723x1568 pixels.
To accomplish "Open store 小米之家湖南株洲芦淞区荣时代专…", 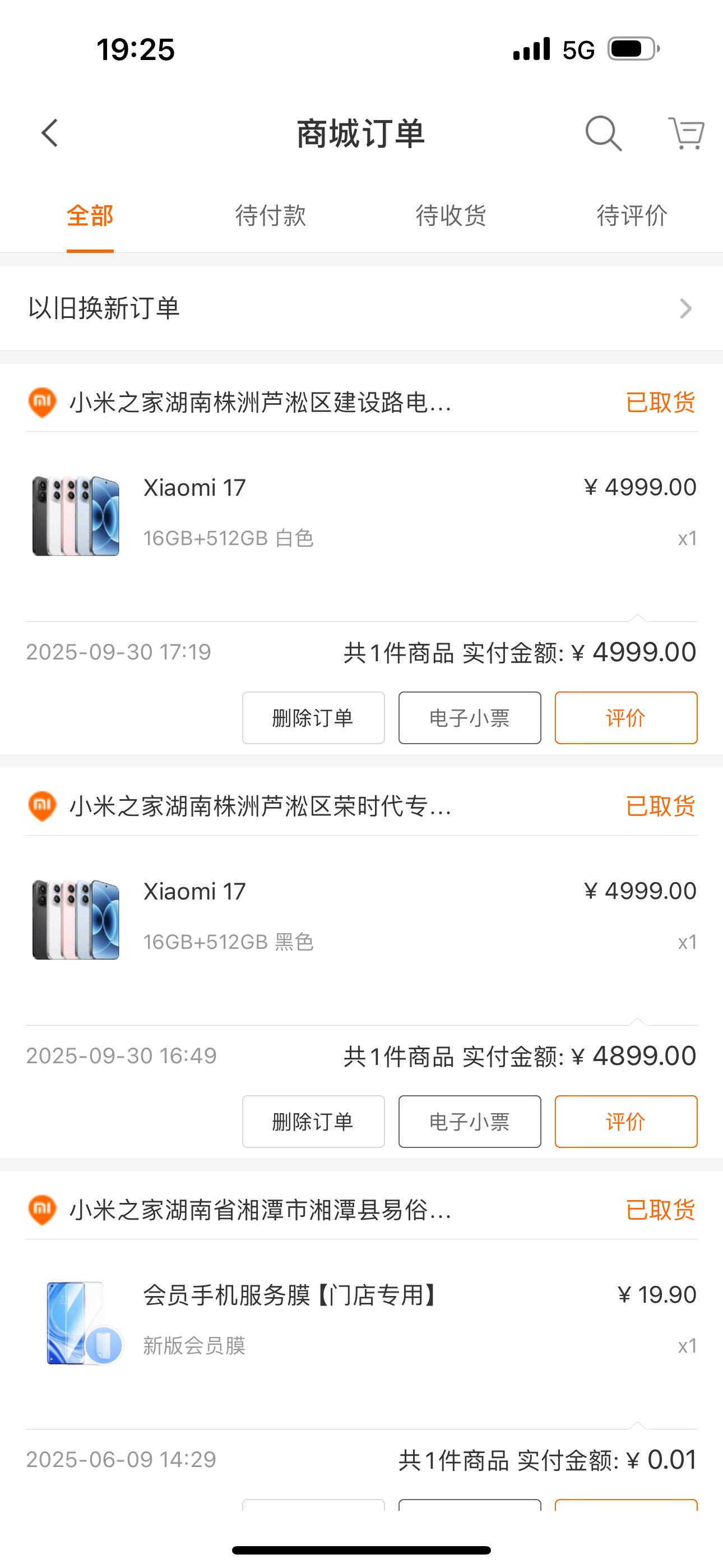I will tap(261, 806).
